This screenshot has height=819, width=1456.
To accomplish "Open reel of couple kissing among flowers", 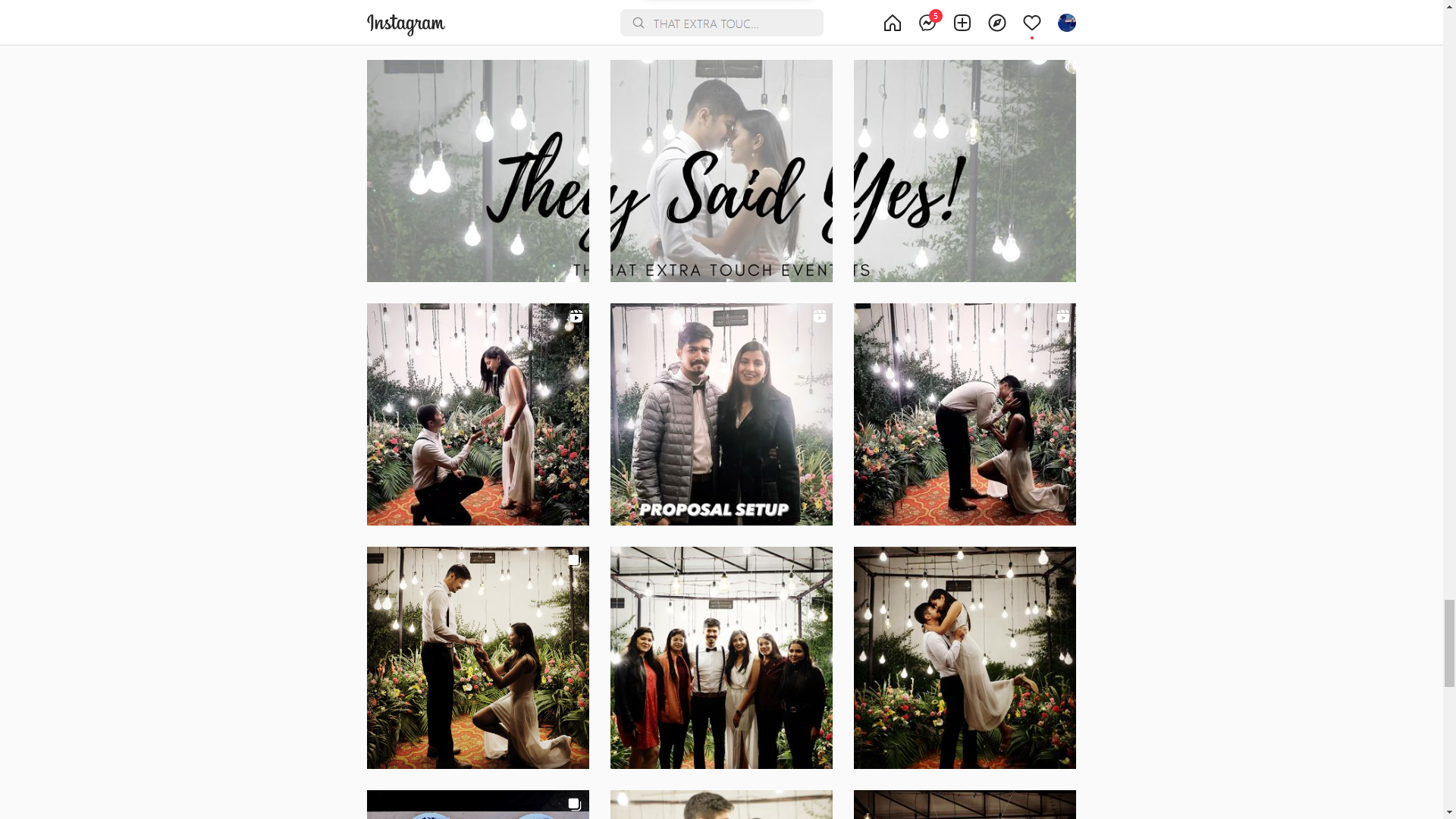I will pos(964,414).
